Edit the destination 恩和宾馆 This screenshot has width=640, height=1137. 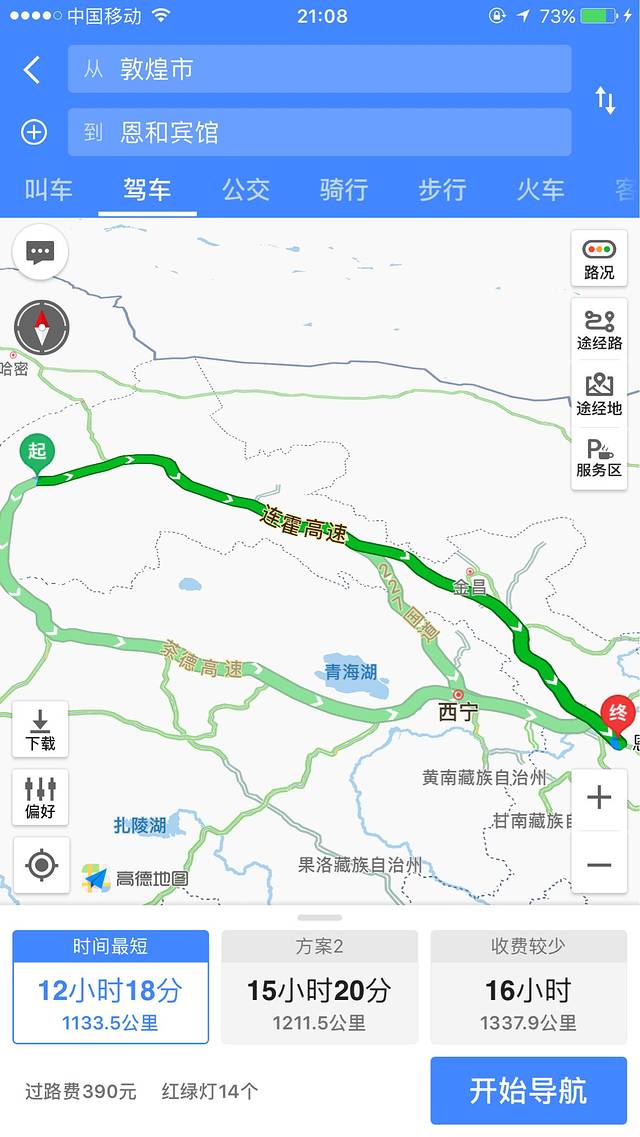tap(319, 132)
